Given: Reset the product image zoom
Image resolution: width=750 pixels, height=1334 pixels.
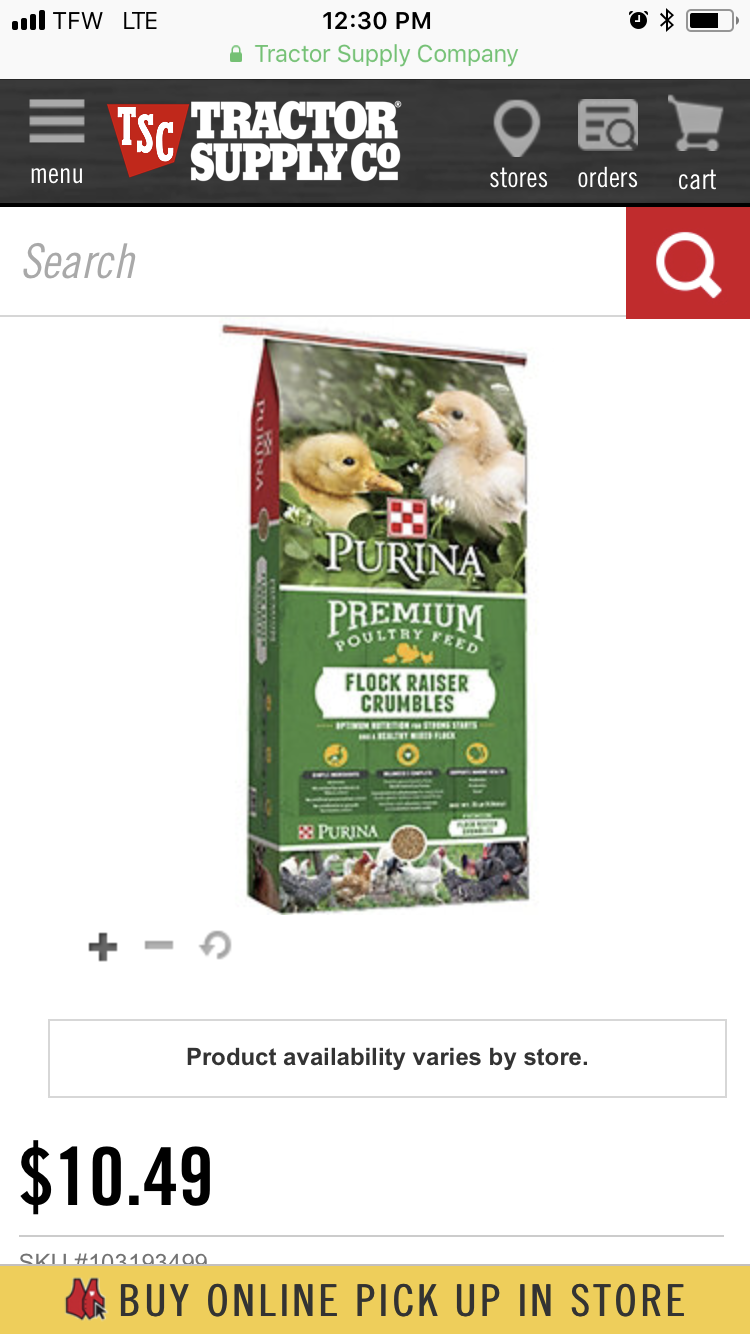Looking at the screenshot, I should (215, 945).
